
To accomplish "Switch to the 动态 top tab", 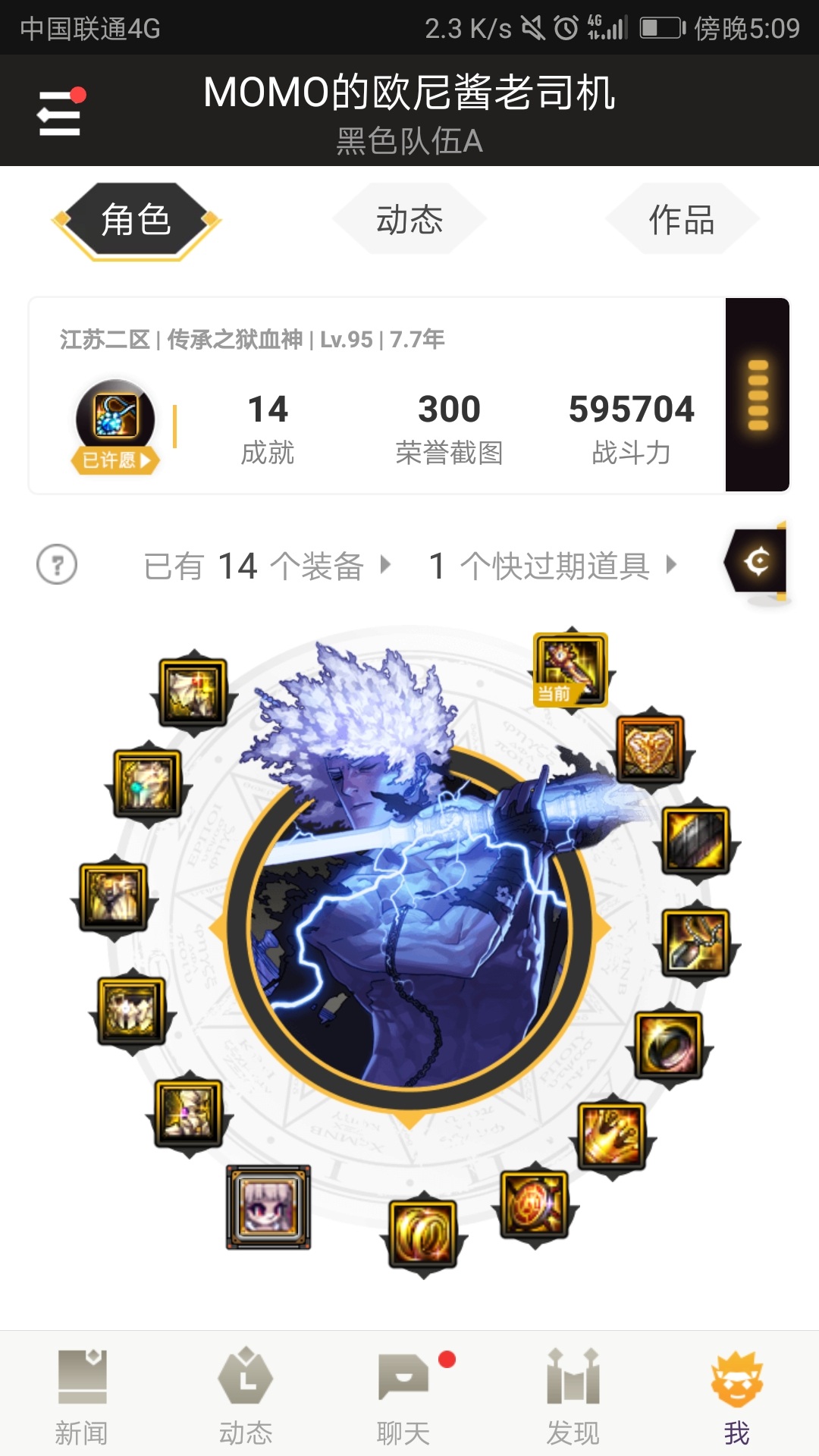I will [409, 220].
